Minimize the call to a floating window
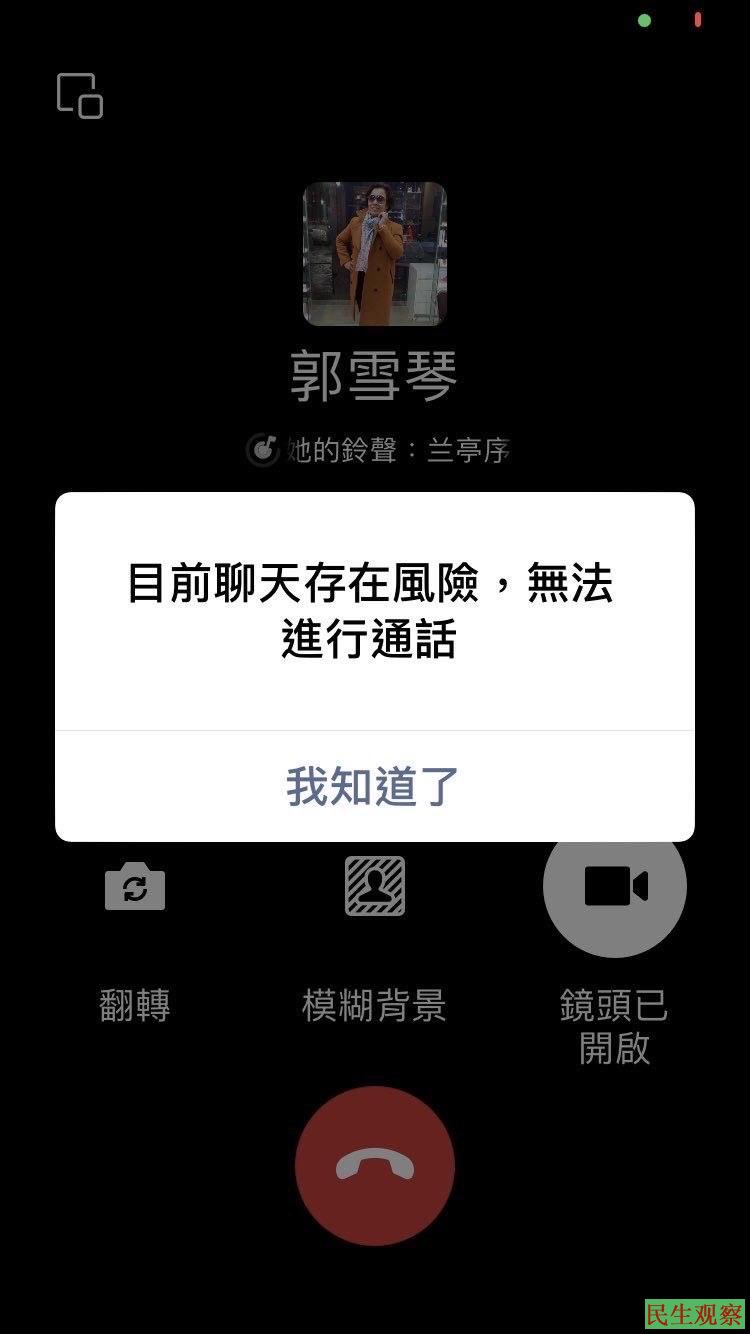This screenshot has height=1334, width=750. 80,96
